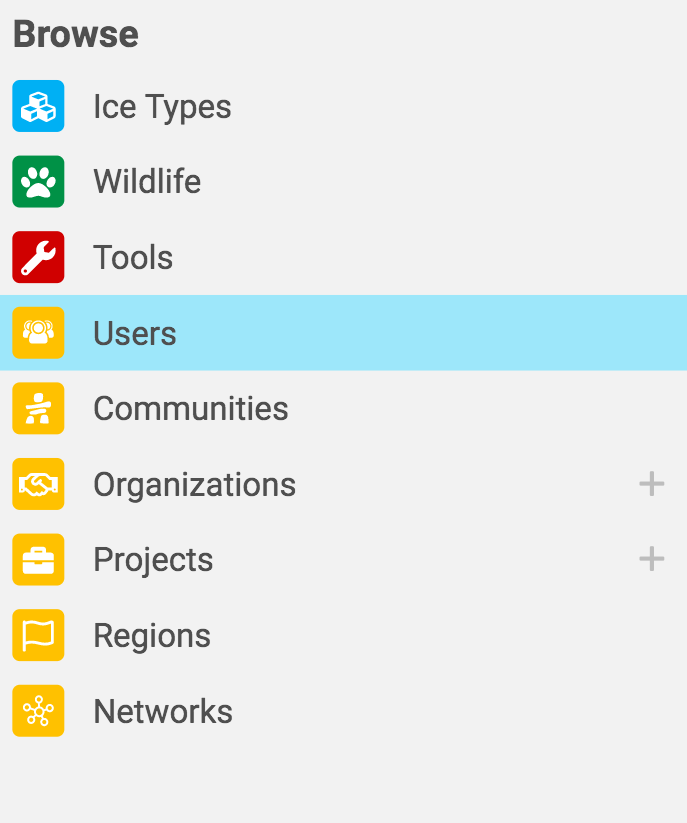View the Organizations list
Screen dimensions: 687x823
click(x=194, y=485)
